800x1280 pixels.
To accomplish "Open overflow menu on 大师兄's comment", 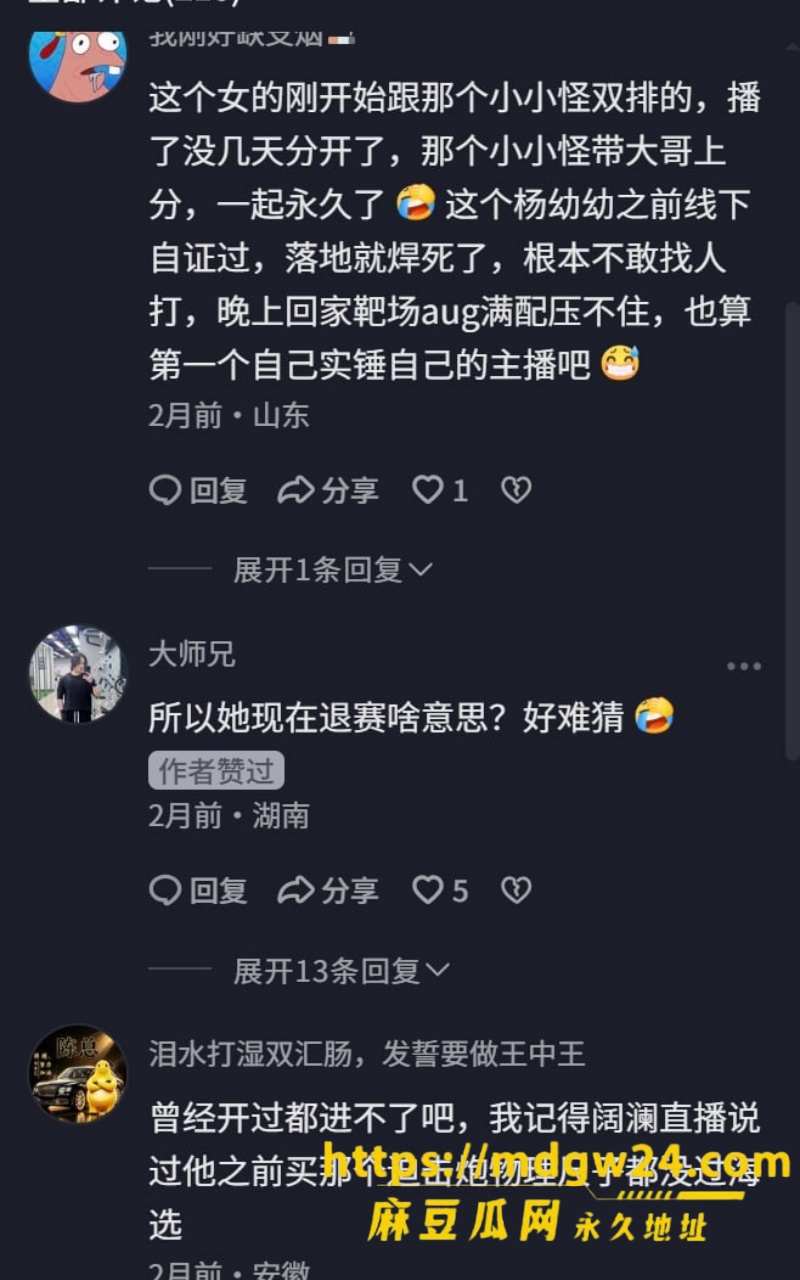I will point(744,667).
